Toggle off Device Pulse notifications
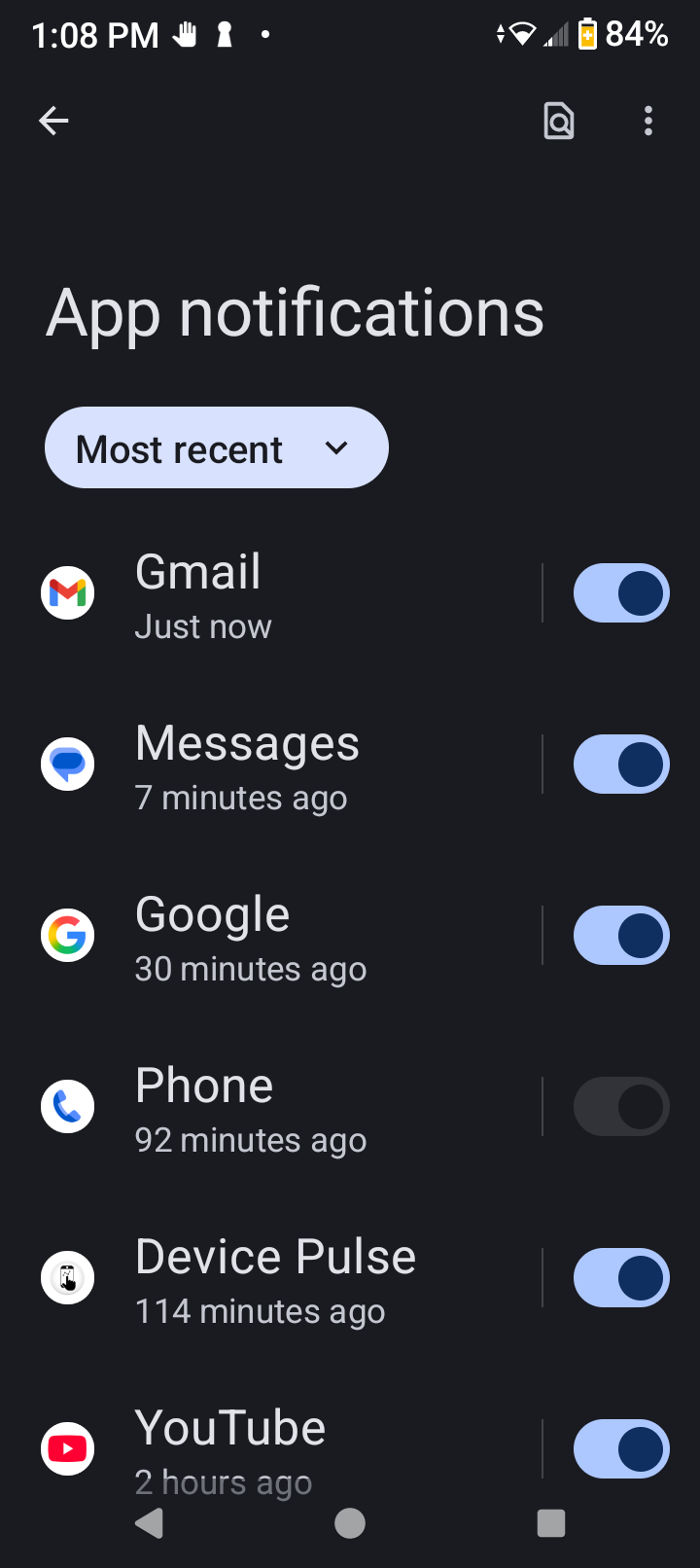This screenshot has height=1568, width=700. coord(620,1278)
